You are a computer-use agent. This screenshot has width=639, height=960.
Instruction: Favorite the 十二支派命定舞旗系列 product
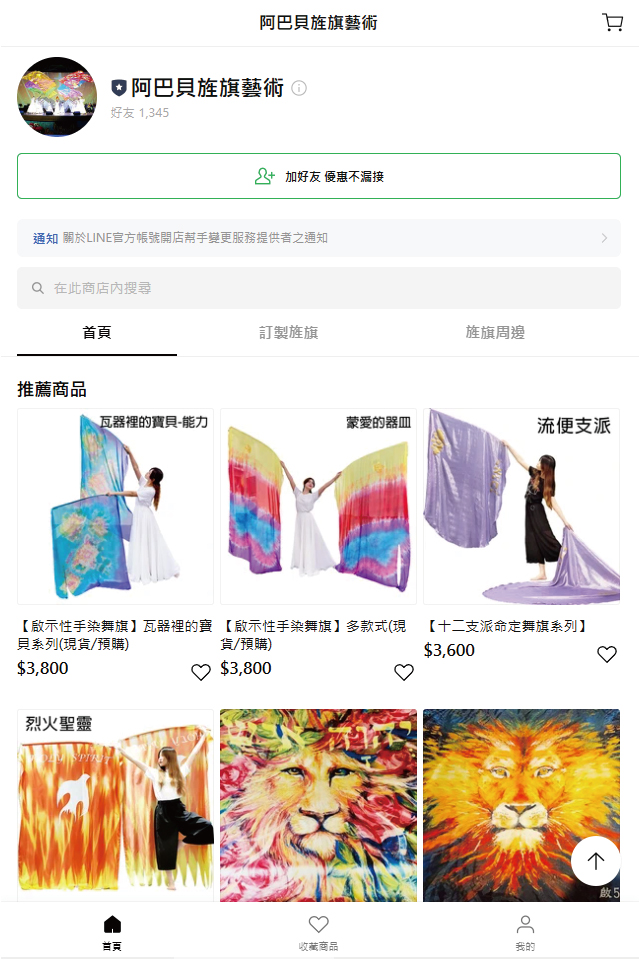(x=606, y=654)
